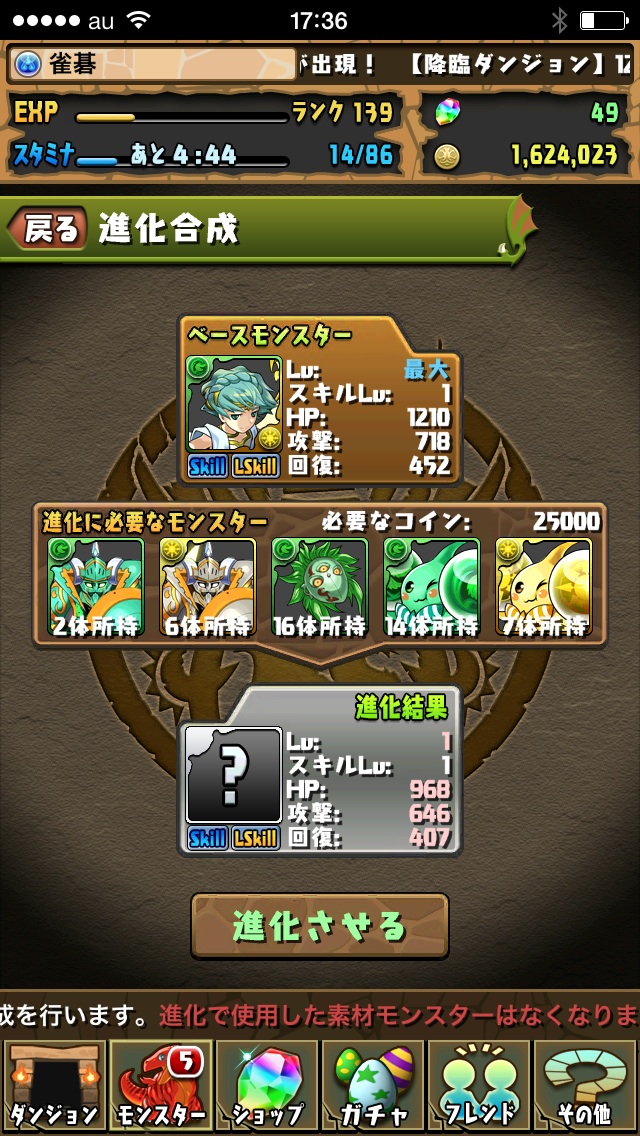
Task: Open the ダンジョン tab
Action: coord(54,1086)
